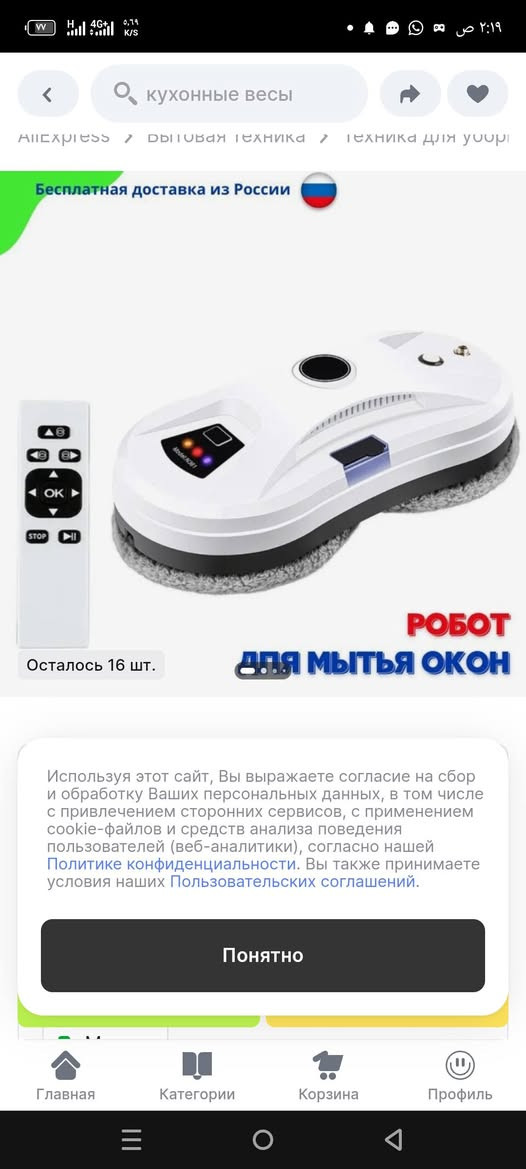Go to the Корзина tab
526x1169 pixels.
click(329, 1076)
